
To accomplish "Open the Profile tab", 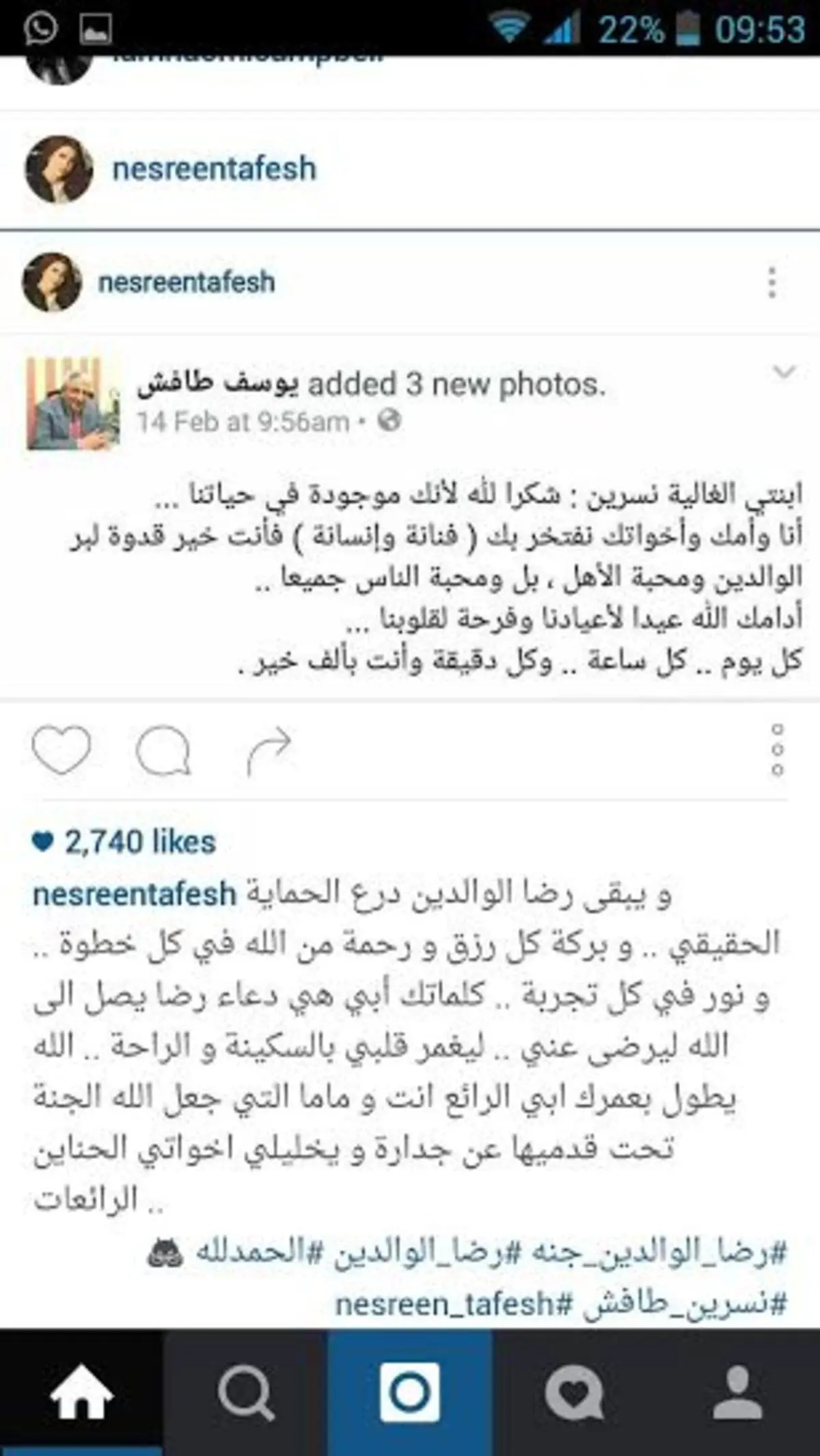I will tap(738, 1394).
